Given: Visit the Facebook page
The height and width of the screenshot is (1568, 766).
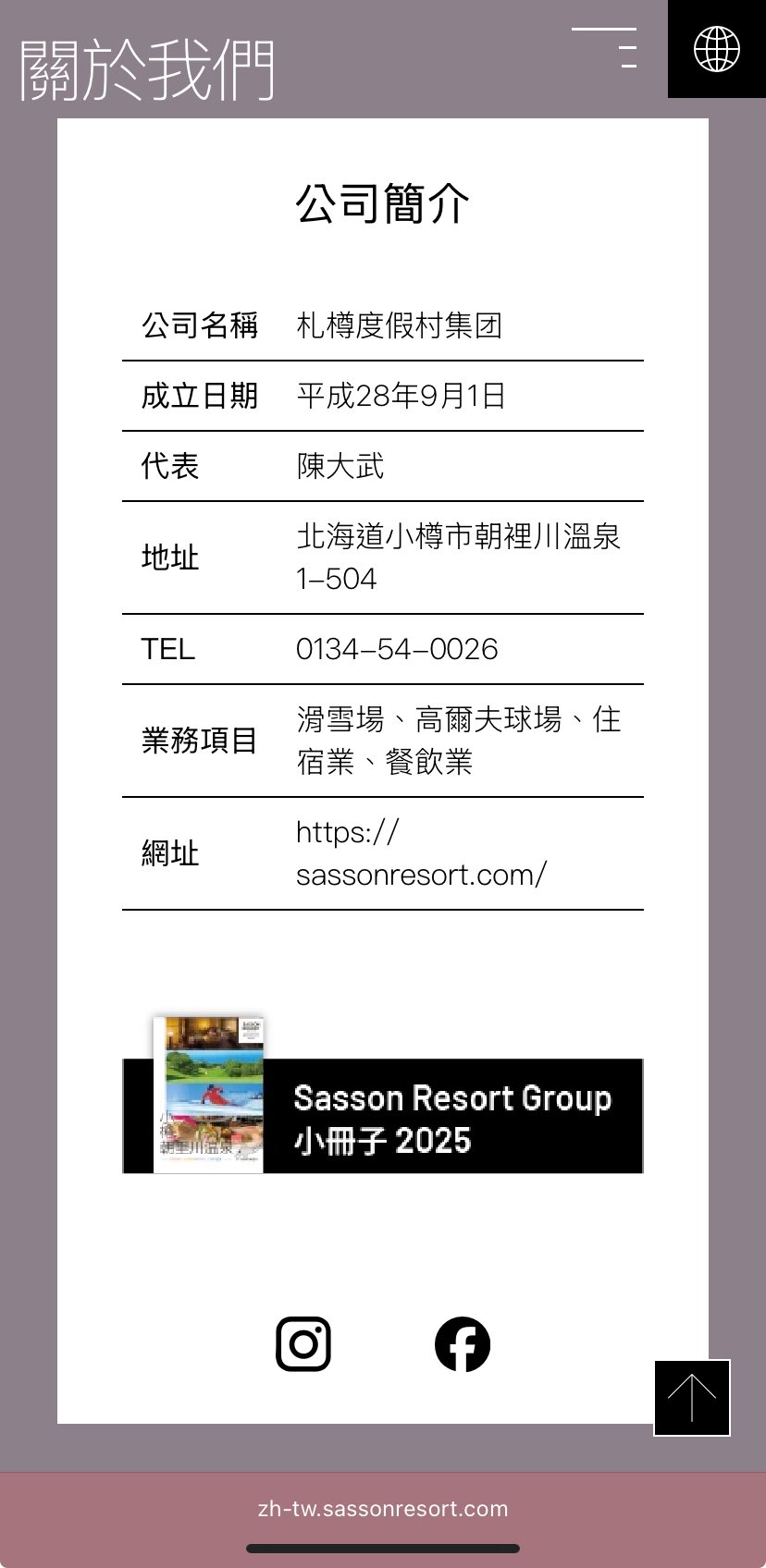Looking at the screenshot, I should coord(463,1343).
